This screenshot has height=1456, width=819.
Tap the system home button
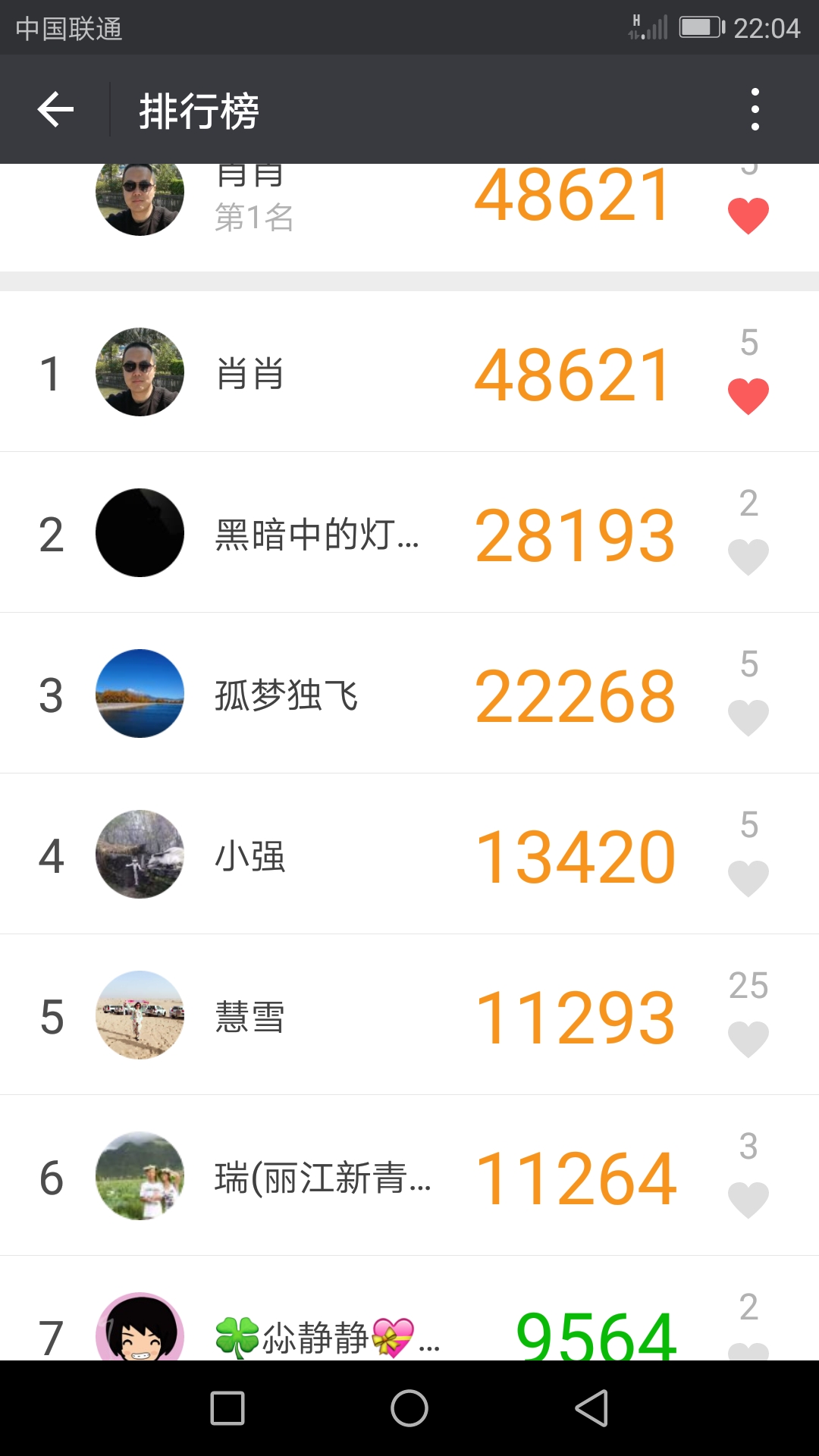click(409, 1409)
